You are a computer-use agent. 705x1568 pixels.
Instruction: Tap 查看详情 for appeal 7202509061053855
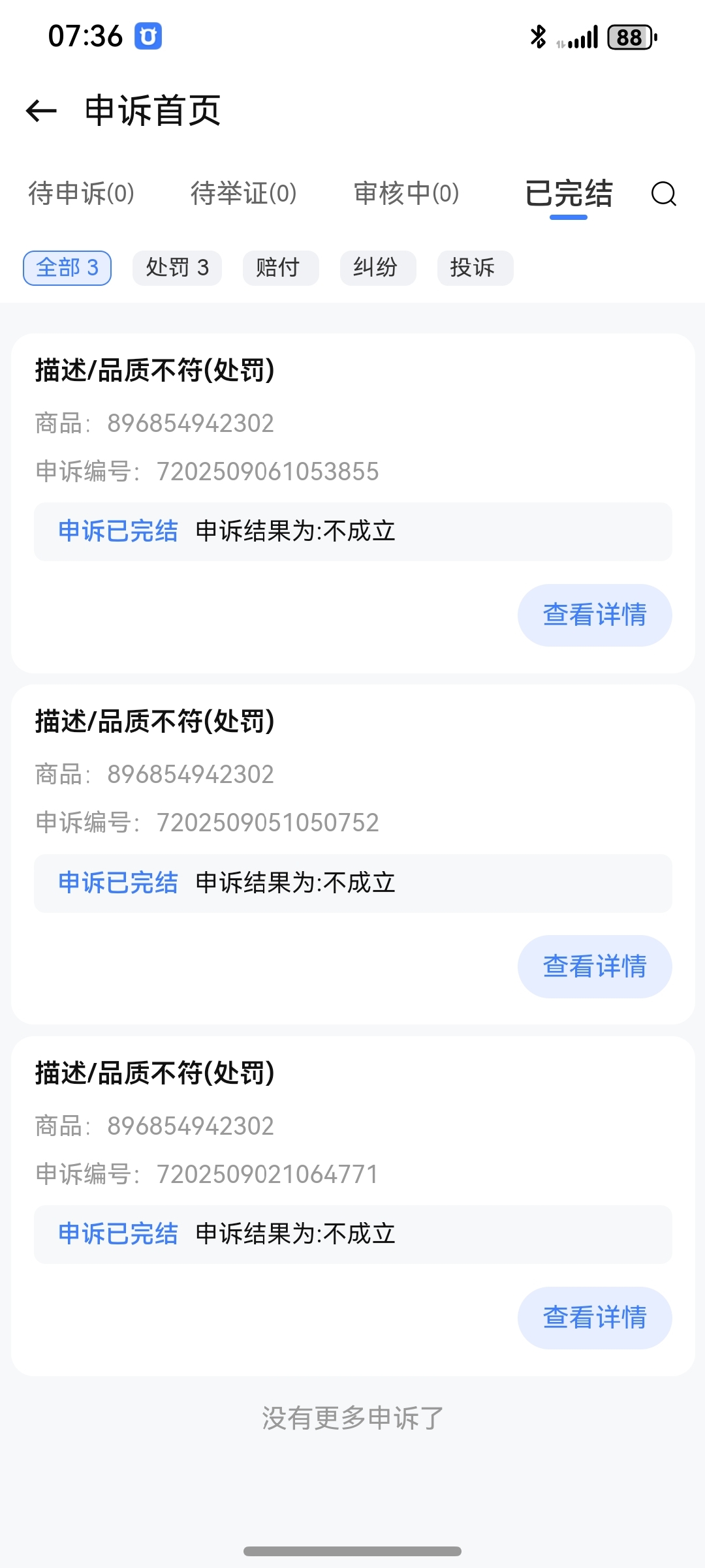click(595, 615)
